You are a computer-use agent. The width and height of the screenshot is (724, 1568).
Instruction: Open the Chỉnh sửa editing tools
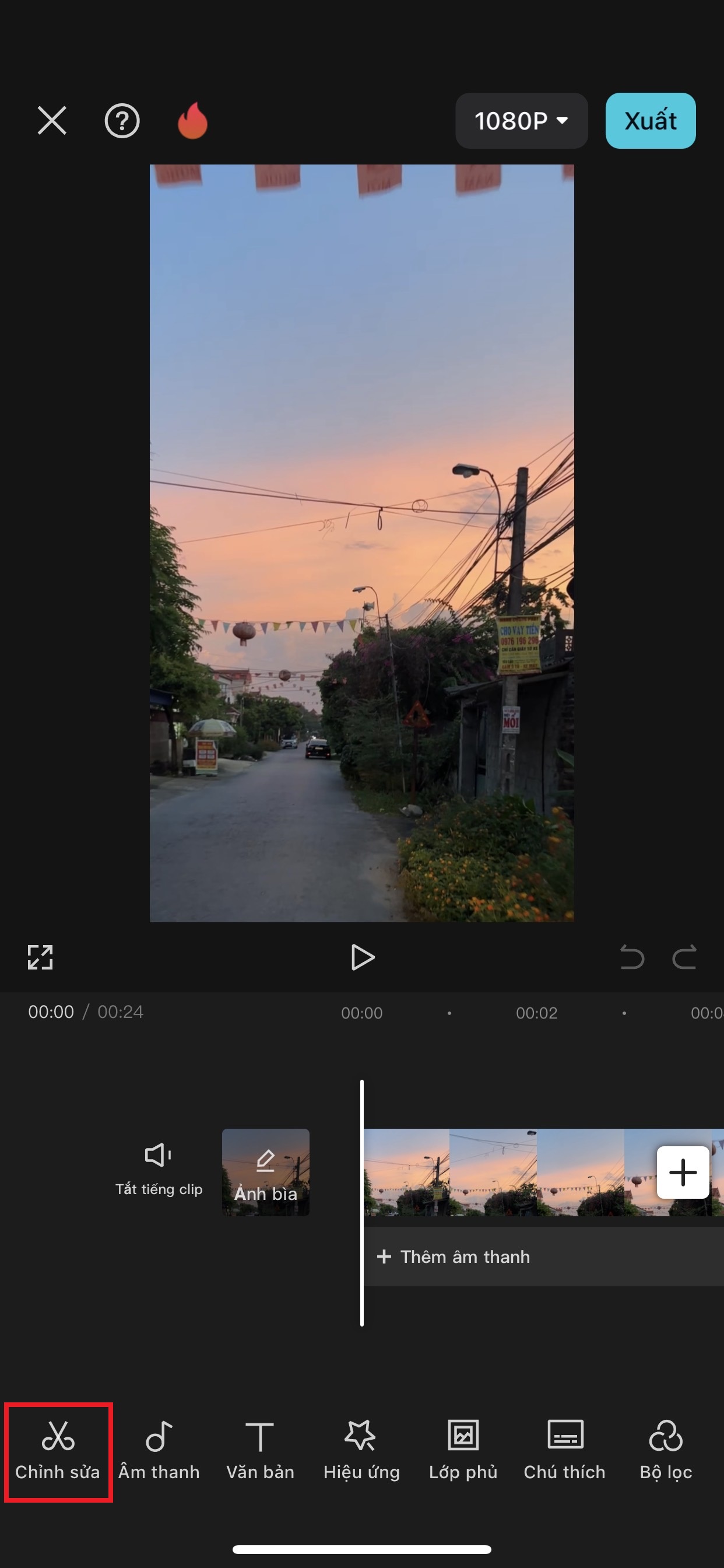click(x=58, y=1451)
